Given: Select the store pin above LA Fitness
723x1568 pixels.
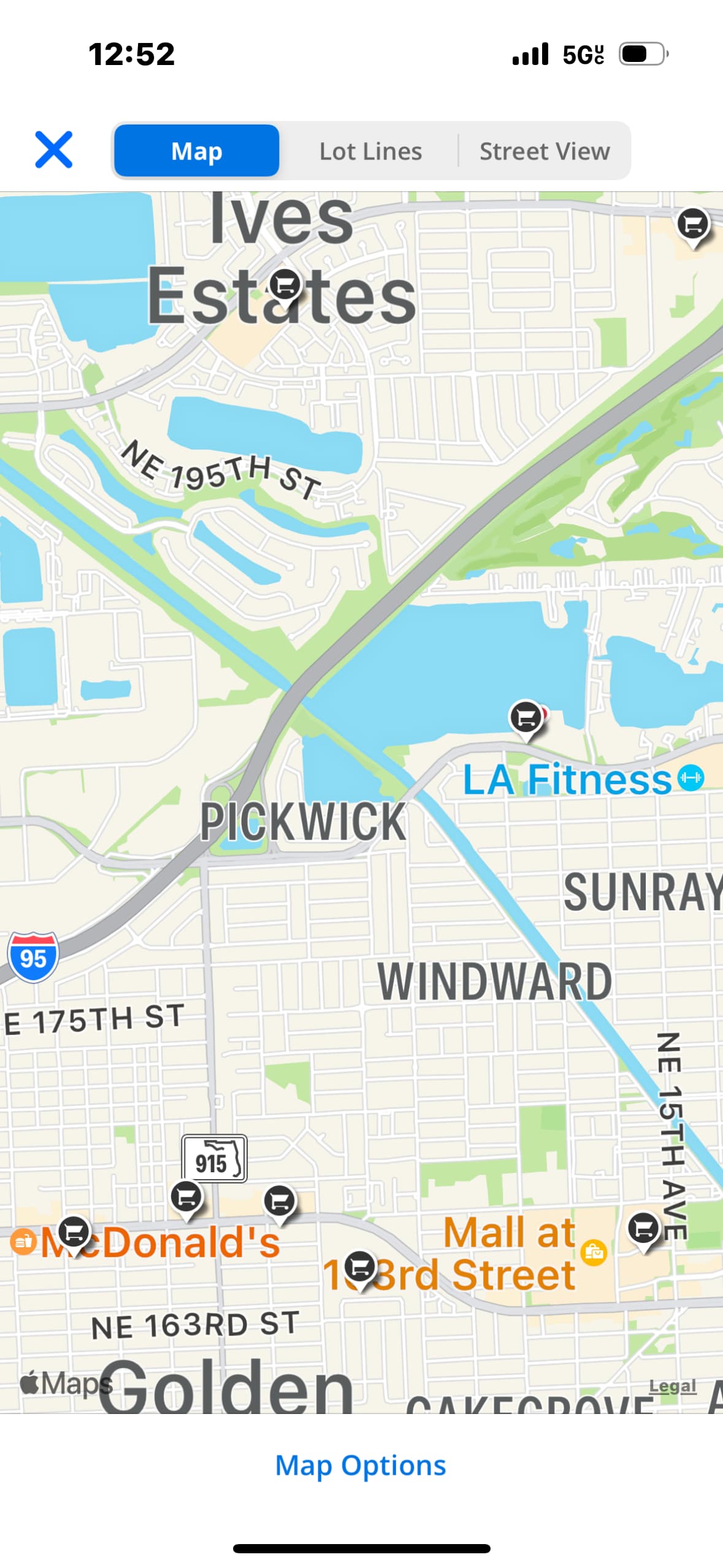Looking at the screenshot, I should click(x=526, y=717).
